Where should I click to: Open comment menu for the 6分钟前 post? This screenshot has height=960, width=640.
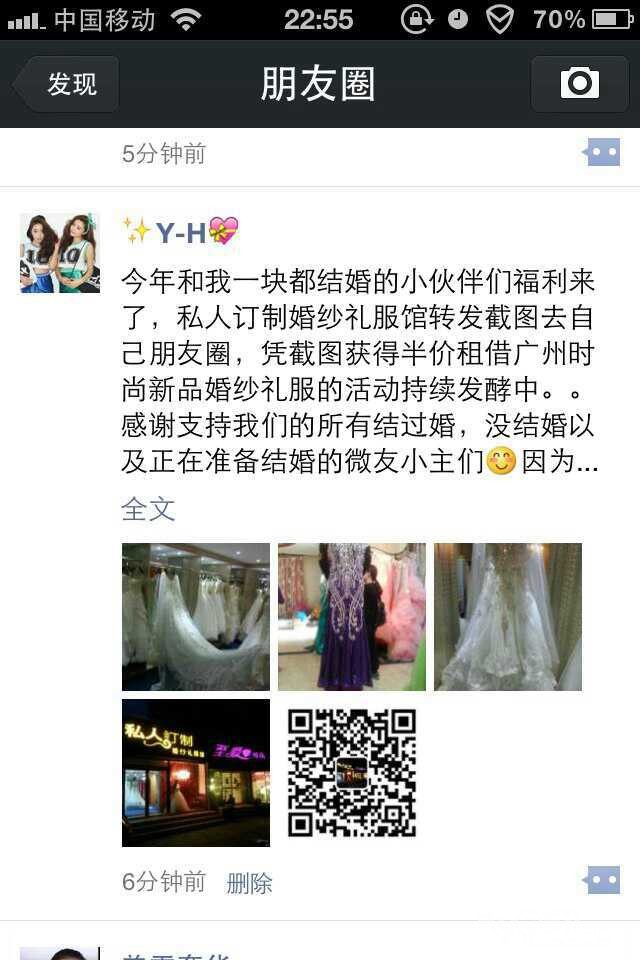click(x=602, y=881)
